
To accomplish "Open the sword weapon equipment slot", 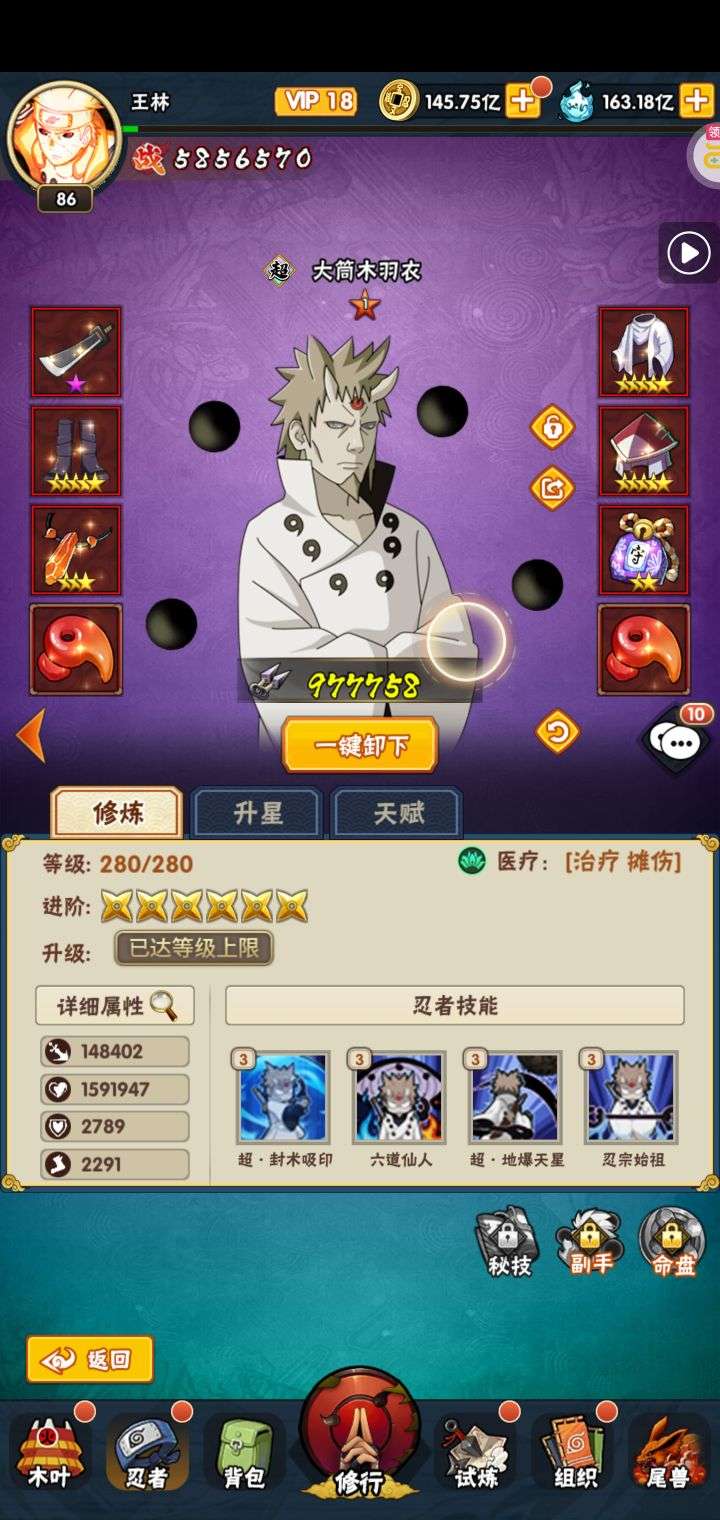I will [x=76, y=352].
